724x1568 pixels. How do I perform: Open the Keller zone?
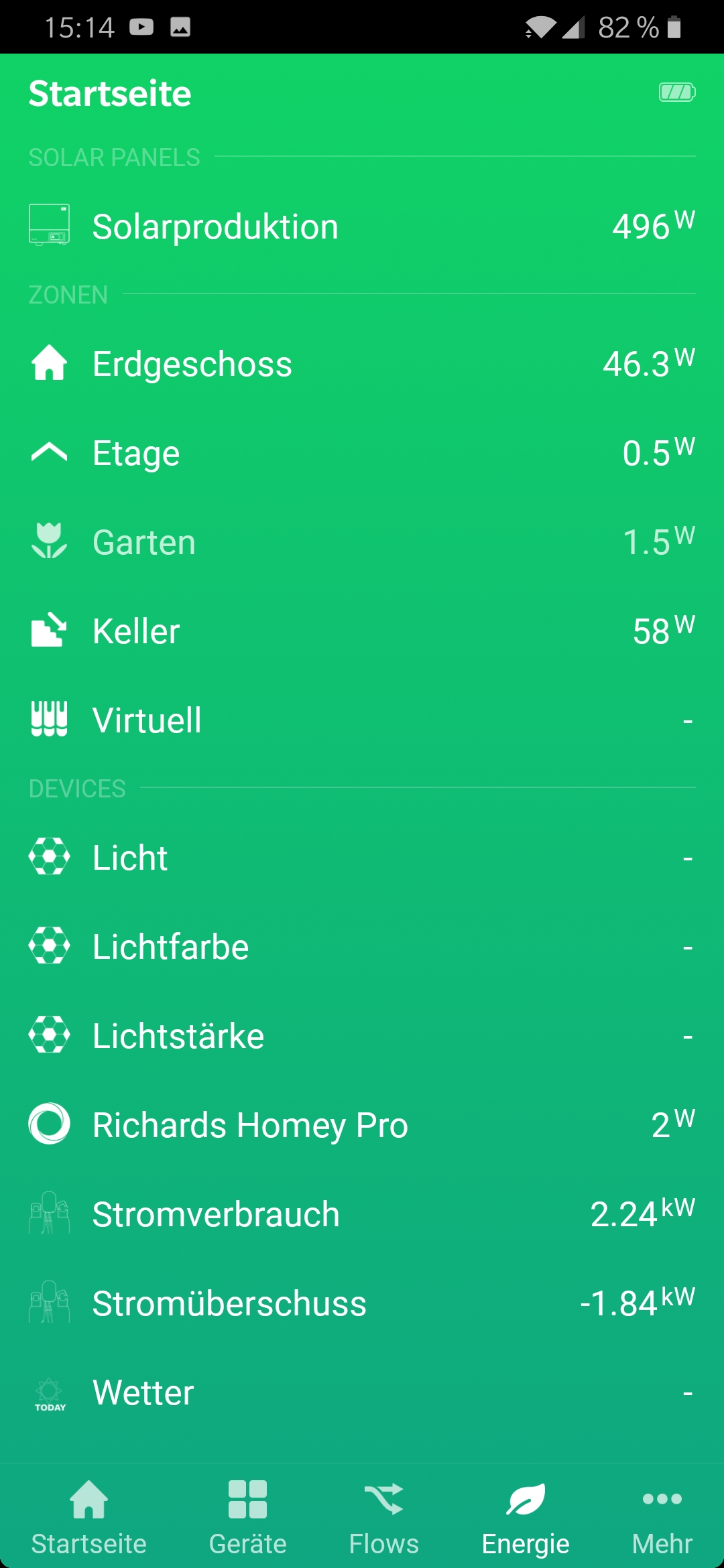coord(362,631)
